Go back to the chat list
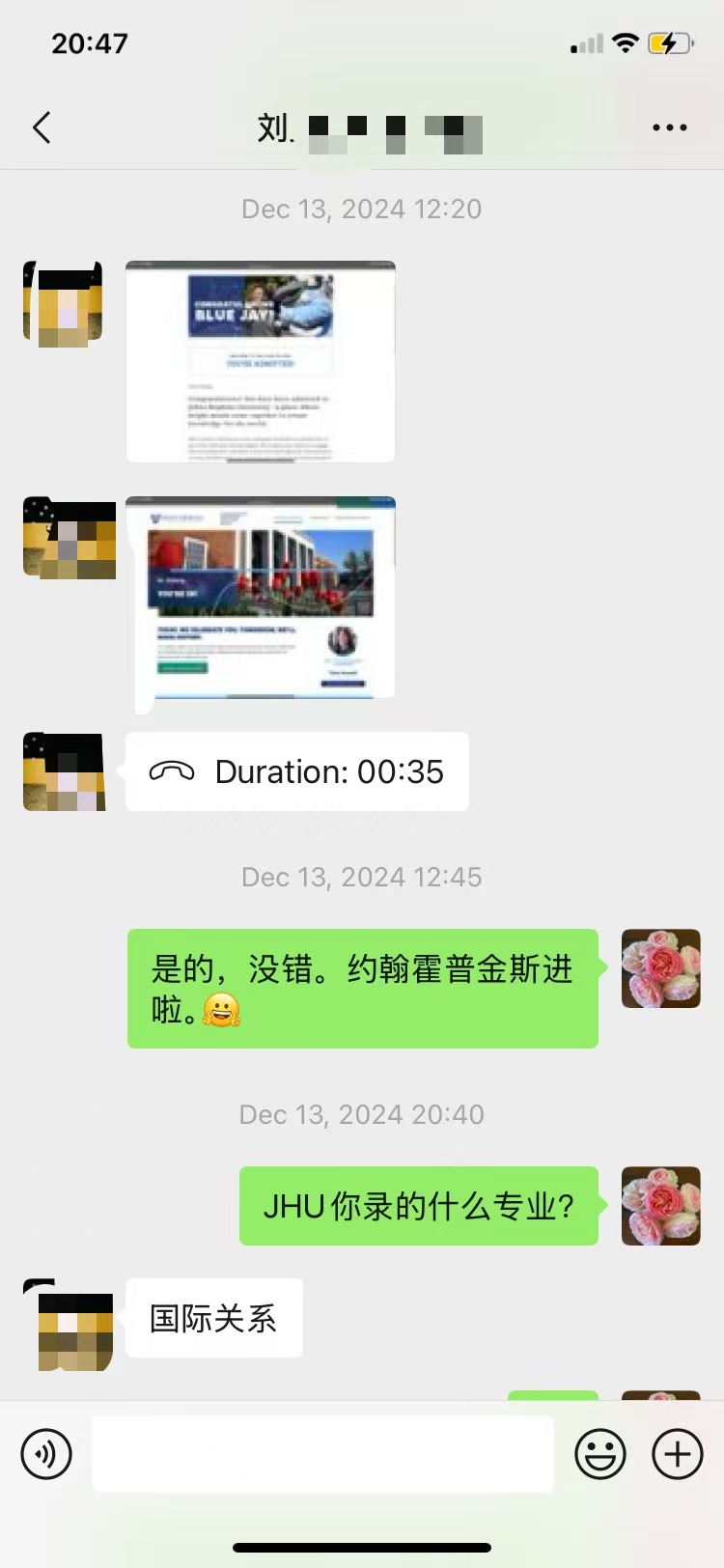The height and width of the screenshot is (1568, 724). tap(42, 127)
